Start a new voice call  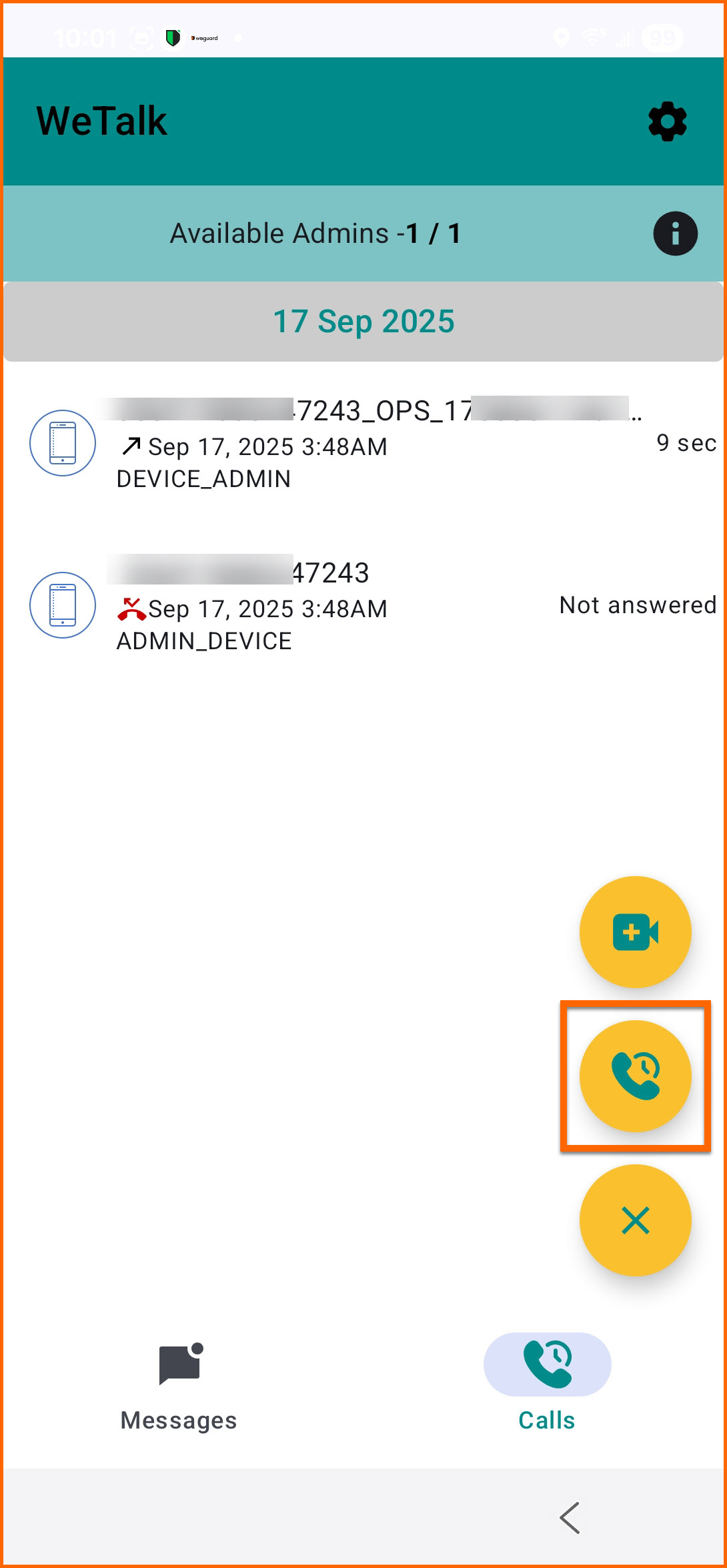click(x=635, y=1076)
